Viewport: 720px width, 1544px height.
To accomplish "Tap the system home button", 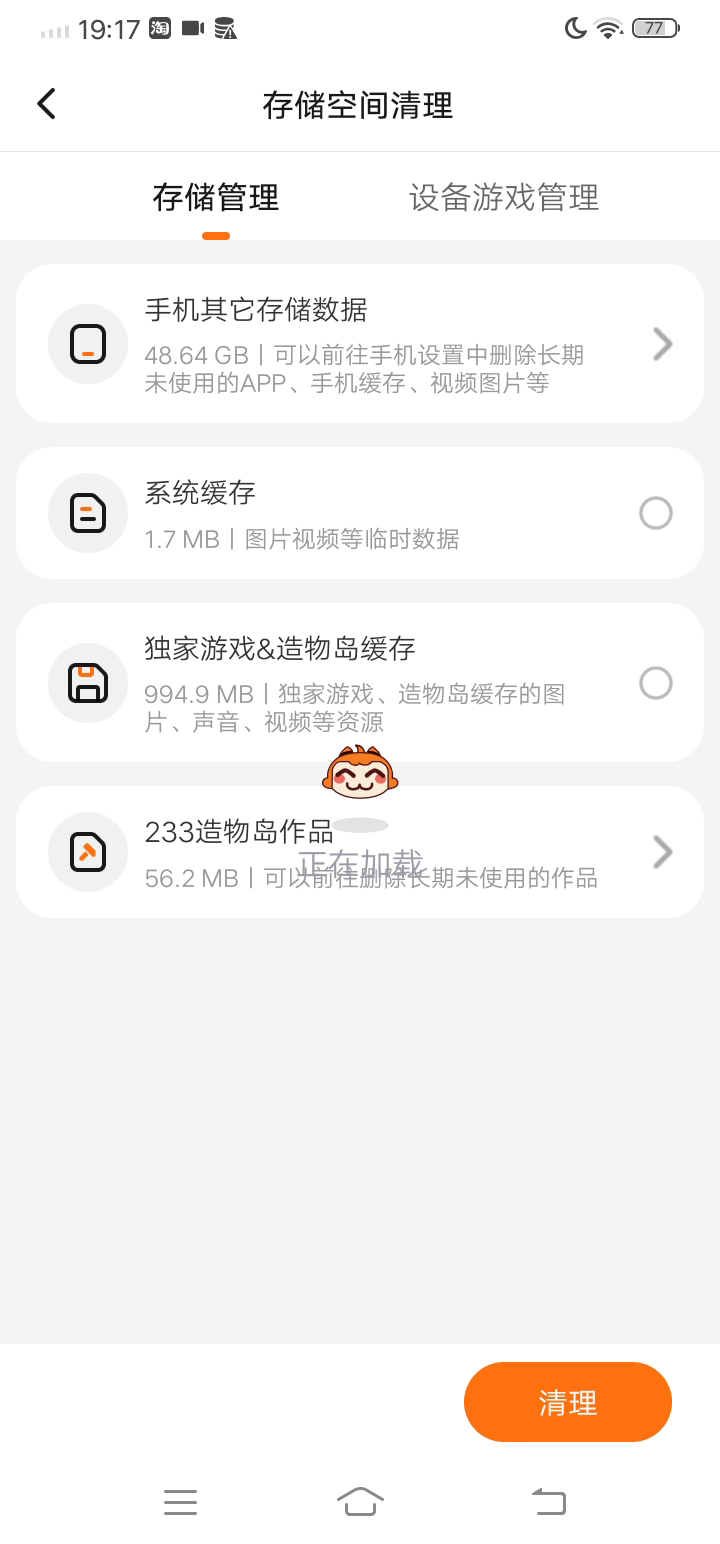I will pos(360,1501).
